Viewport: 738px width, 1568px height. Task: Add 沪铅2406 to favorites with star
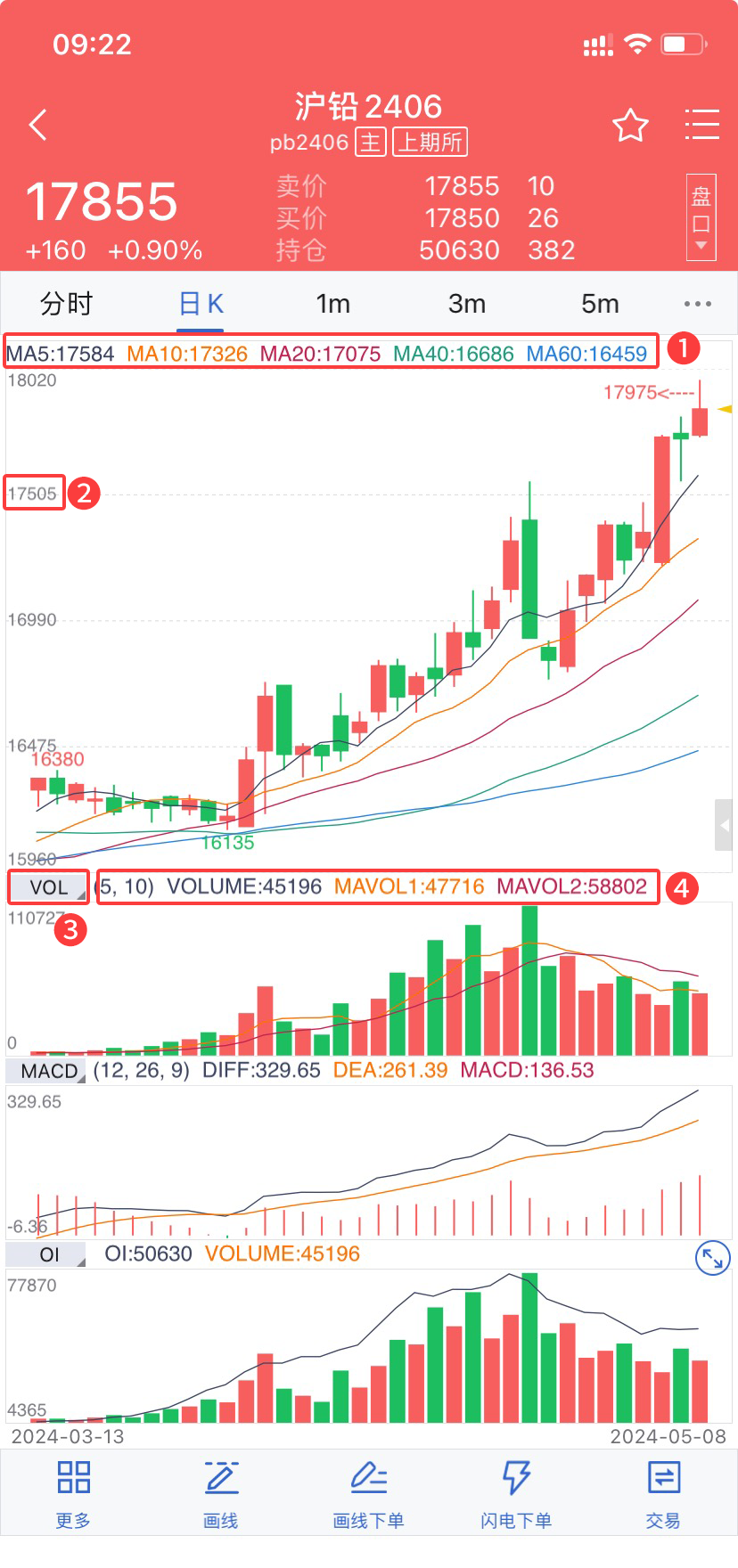630,126
